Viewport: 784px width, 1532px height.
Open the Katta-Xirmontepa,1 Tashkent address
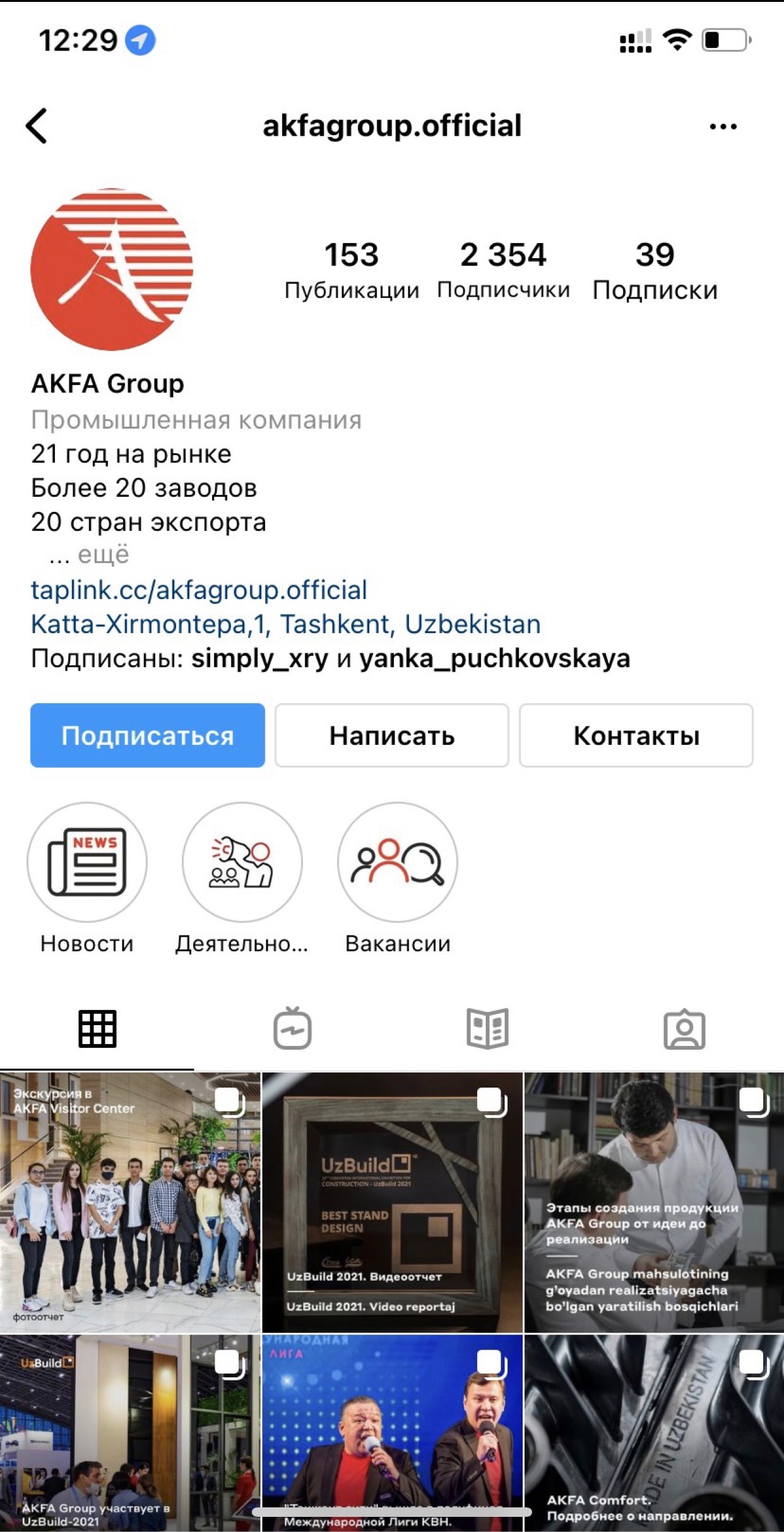point(285,624)
